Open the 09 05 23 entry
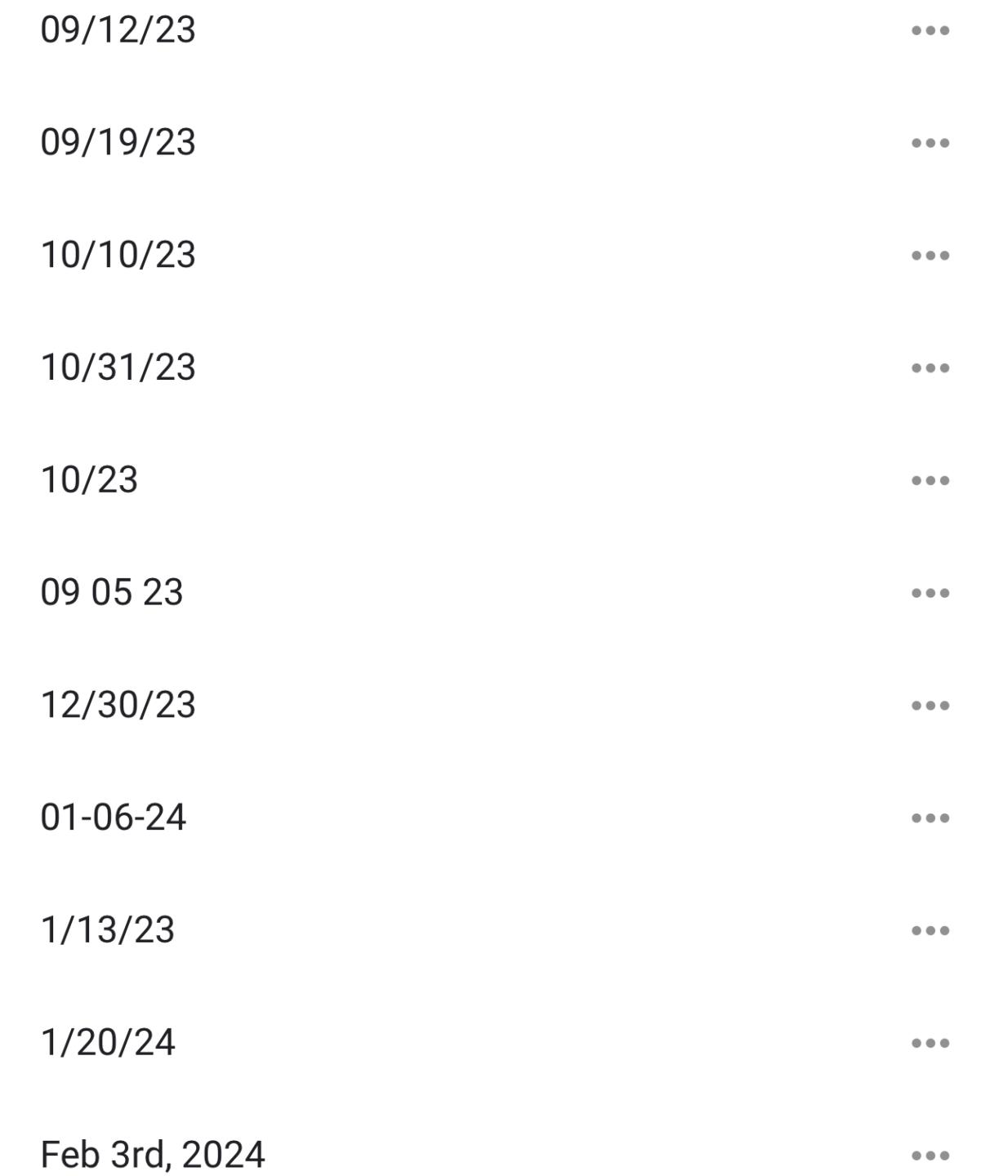Viewport: 1008px width, 1176px height. (112, 593)
